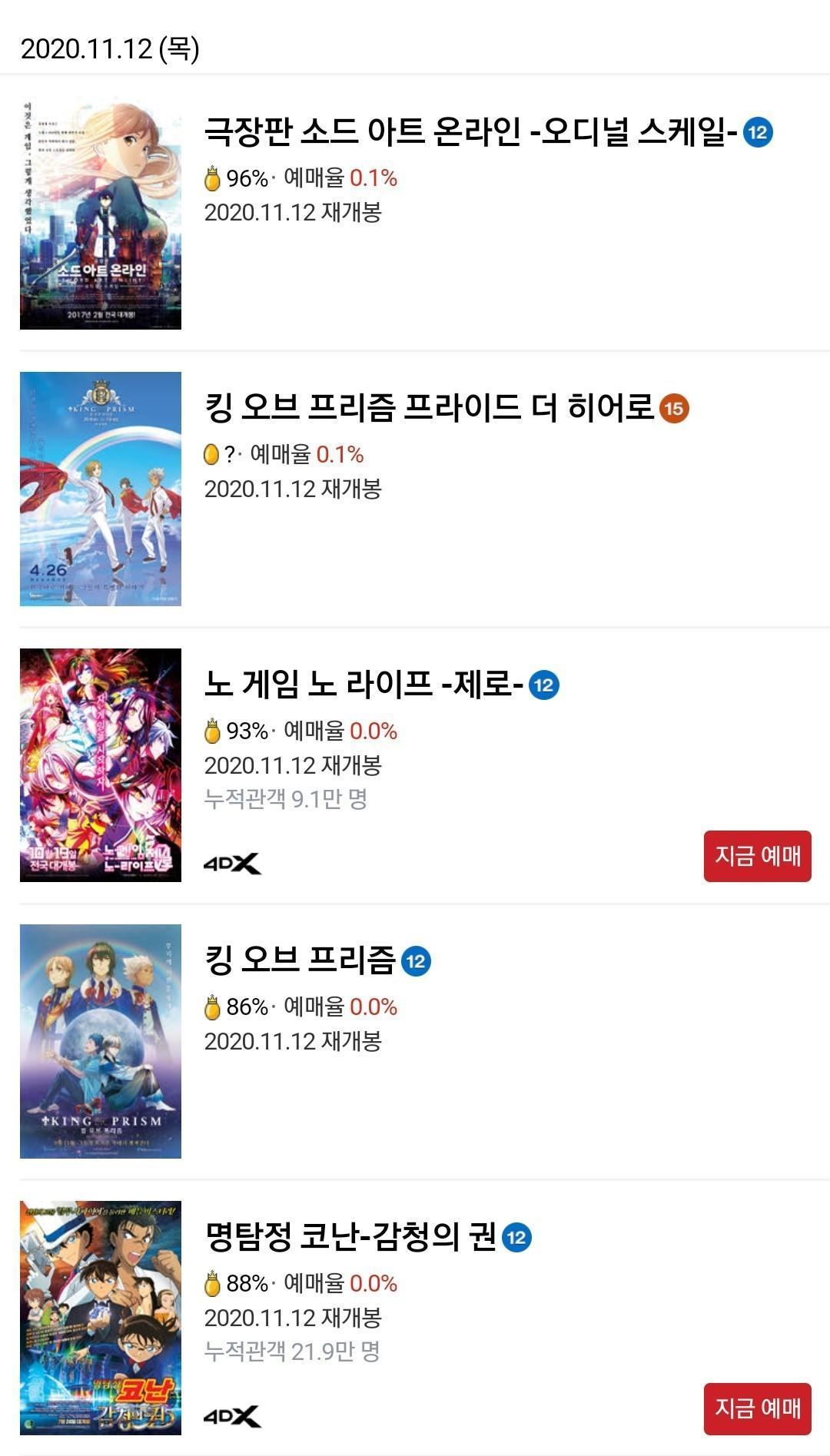Image resolution: width=830 pixels, height=1456 pixels.
Task: Open 노 게임 노 라이프 -제로- details
Action: (x=364, y=684)
